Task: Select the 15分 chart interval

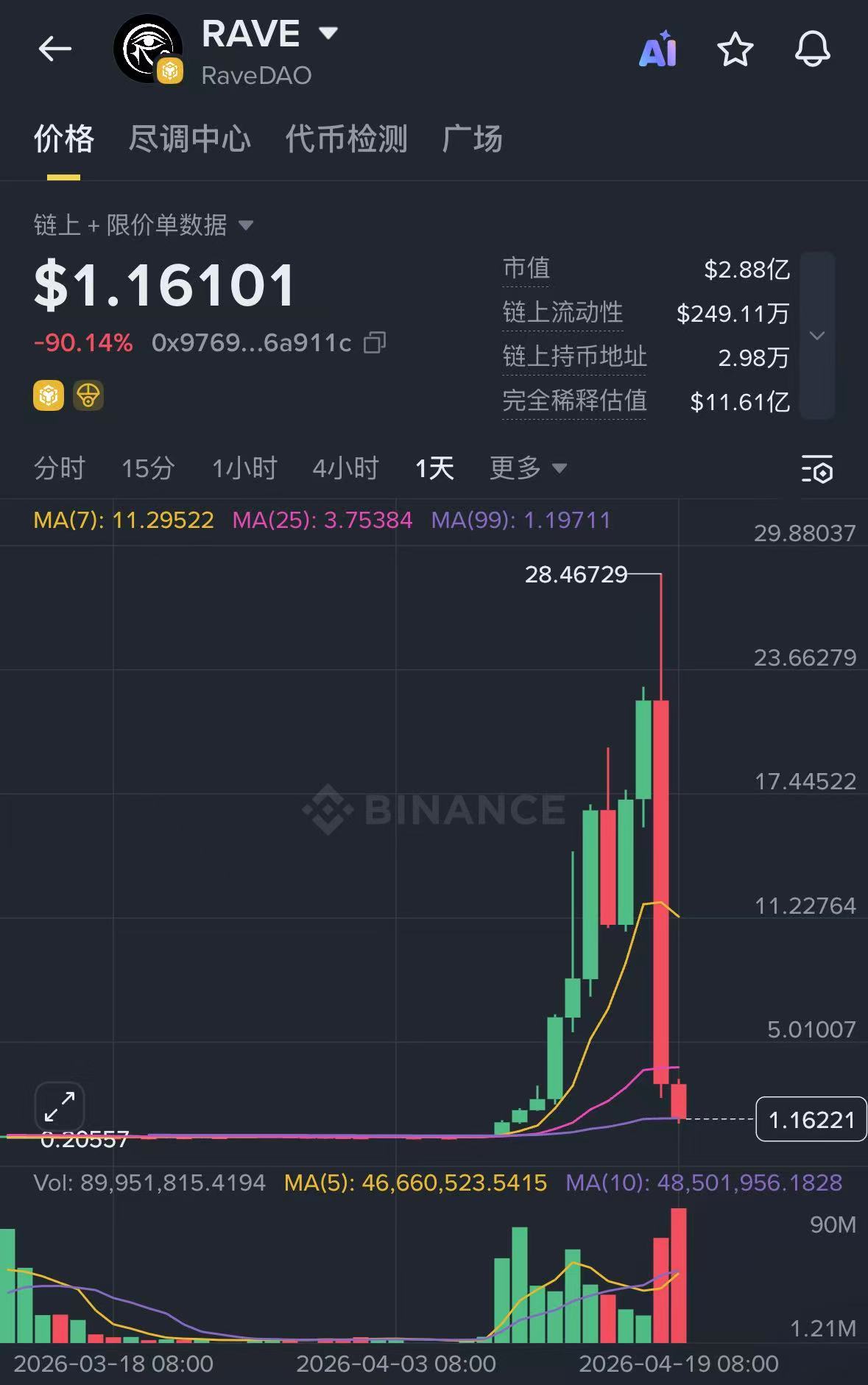Action: coord(148,468)
